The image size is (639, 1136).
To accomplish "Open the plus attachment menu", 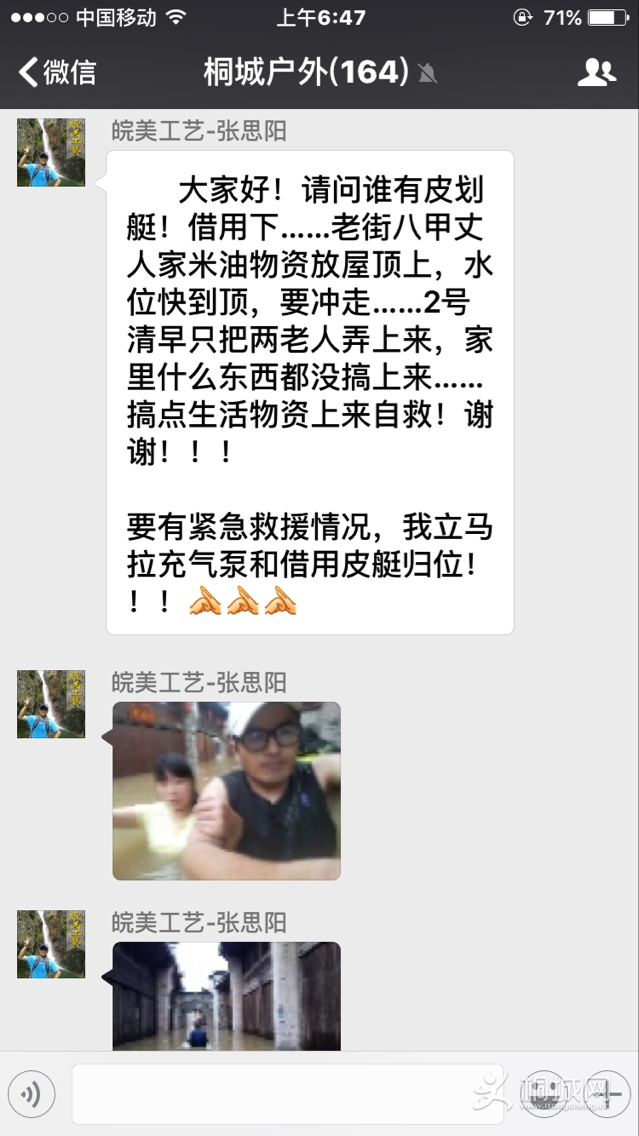I will [606, 1094].
